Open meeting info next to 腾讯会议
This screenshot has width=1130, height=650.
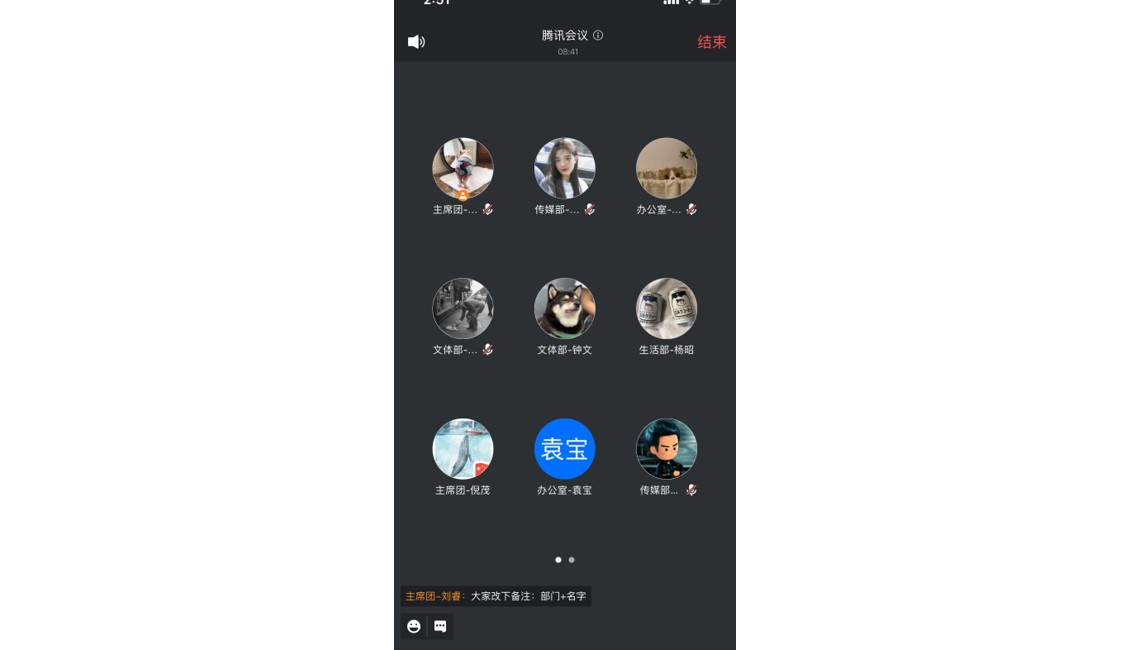(x=598, y=35)
